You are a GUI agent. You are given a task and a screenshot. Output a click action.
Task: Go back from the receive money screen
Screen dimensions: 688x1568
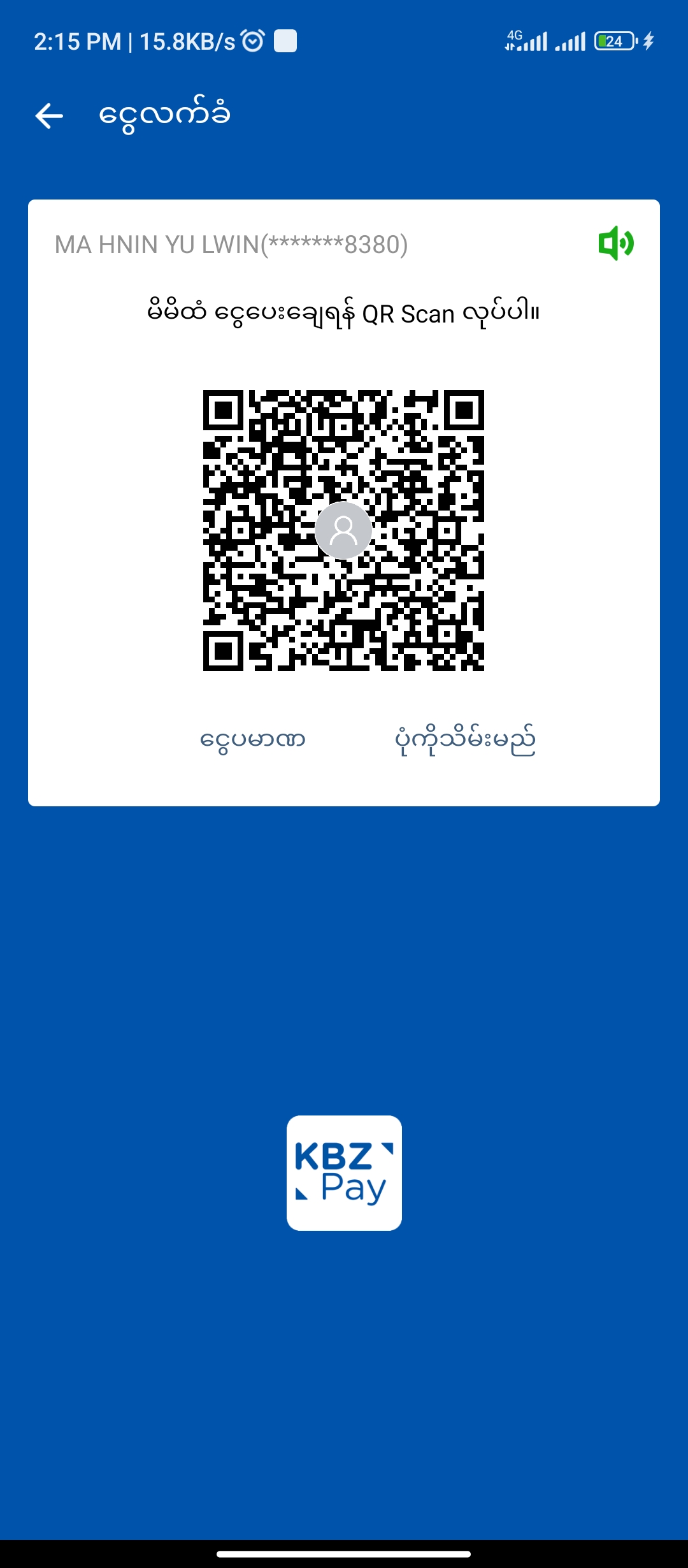coord(49,116)
